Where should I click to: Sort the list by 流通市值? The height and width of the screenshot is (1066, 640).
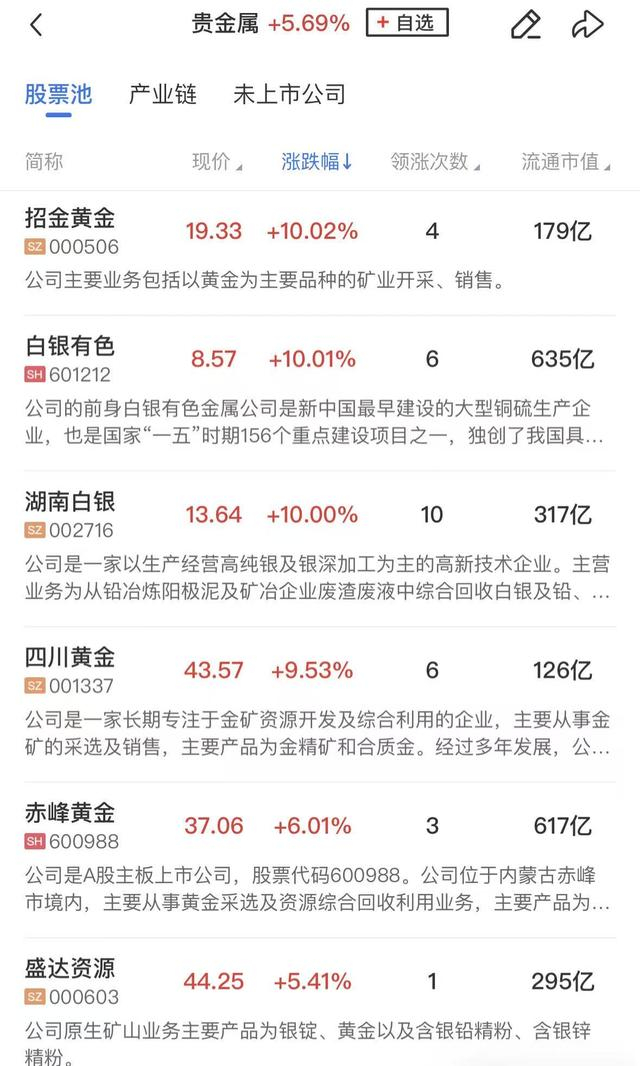point(565,162)
